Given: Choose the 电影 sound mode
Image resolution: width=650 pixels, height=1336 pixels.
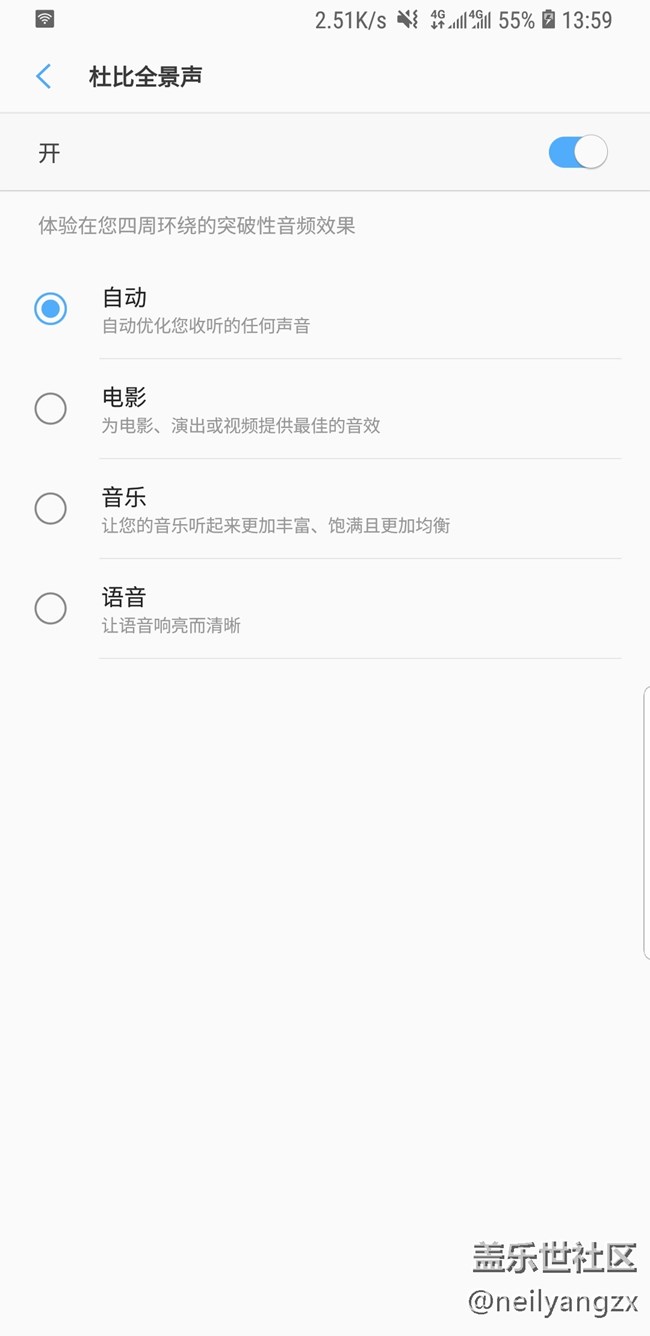Looking at the screenshot, I should pos(51,409).
